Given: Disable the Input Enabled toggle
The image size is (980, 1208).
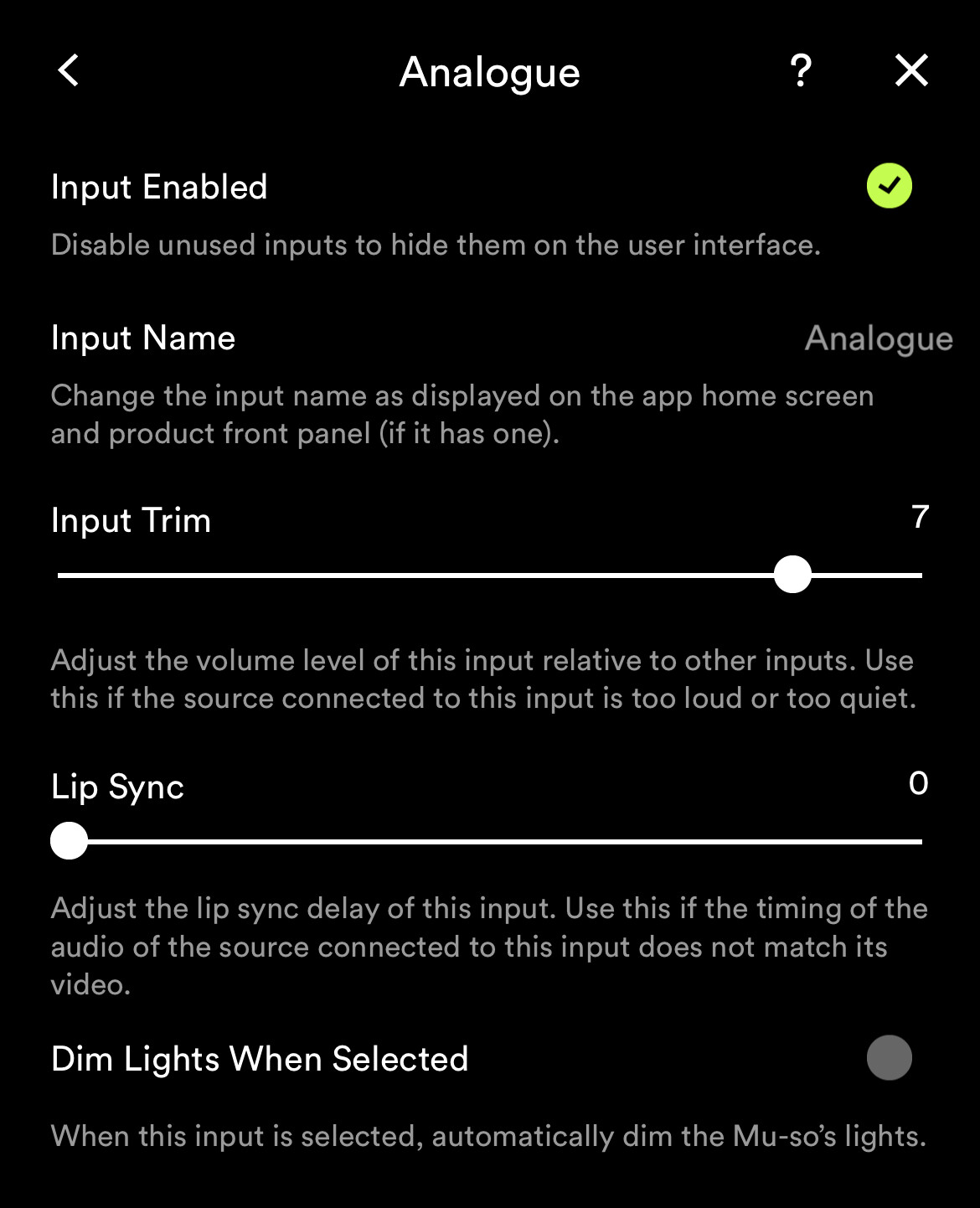Looking at the screenshot, I should click(889, 186).
